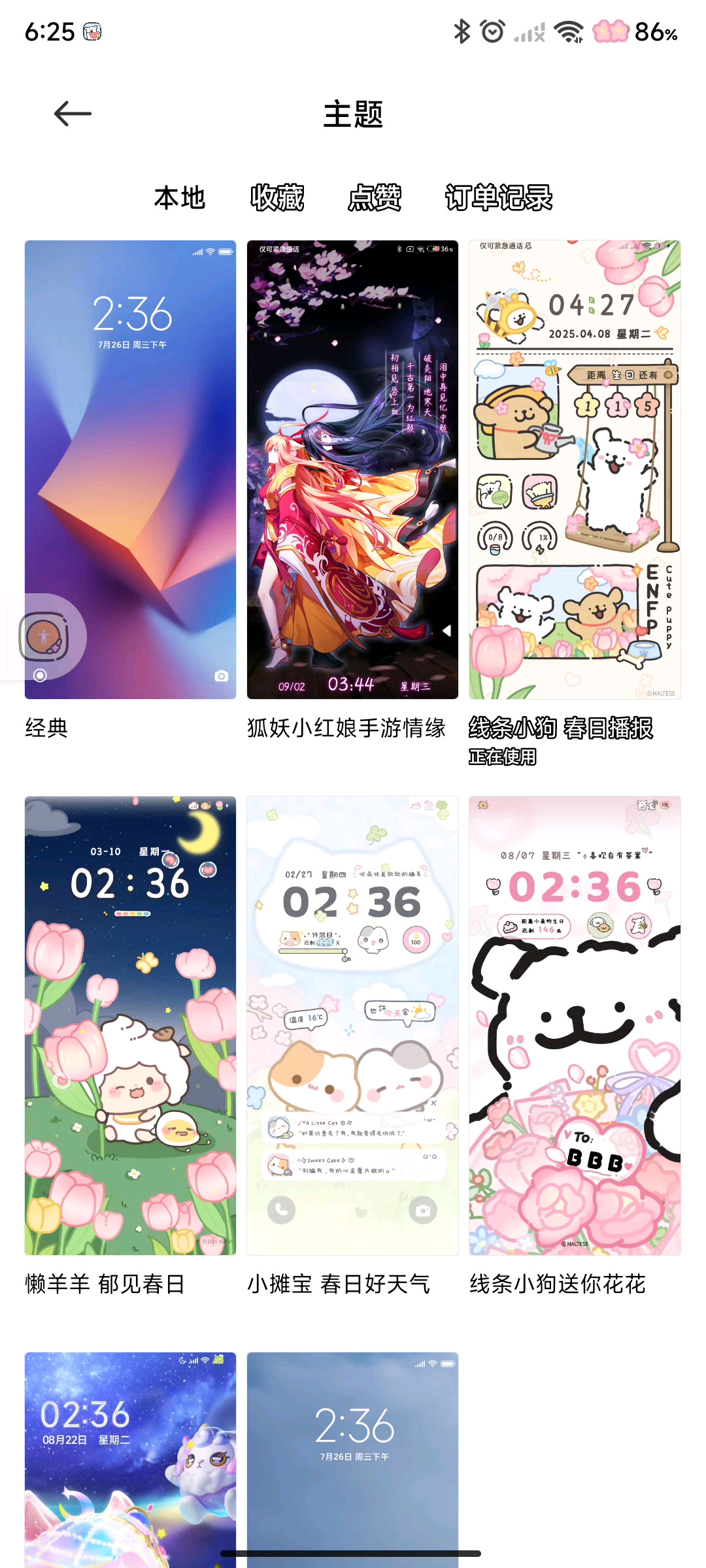Switch to the 本地 tab

180,197
